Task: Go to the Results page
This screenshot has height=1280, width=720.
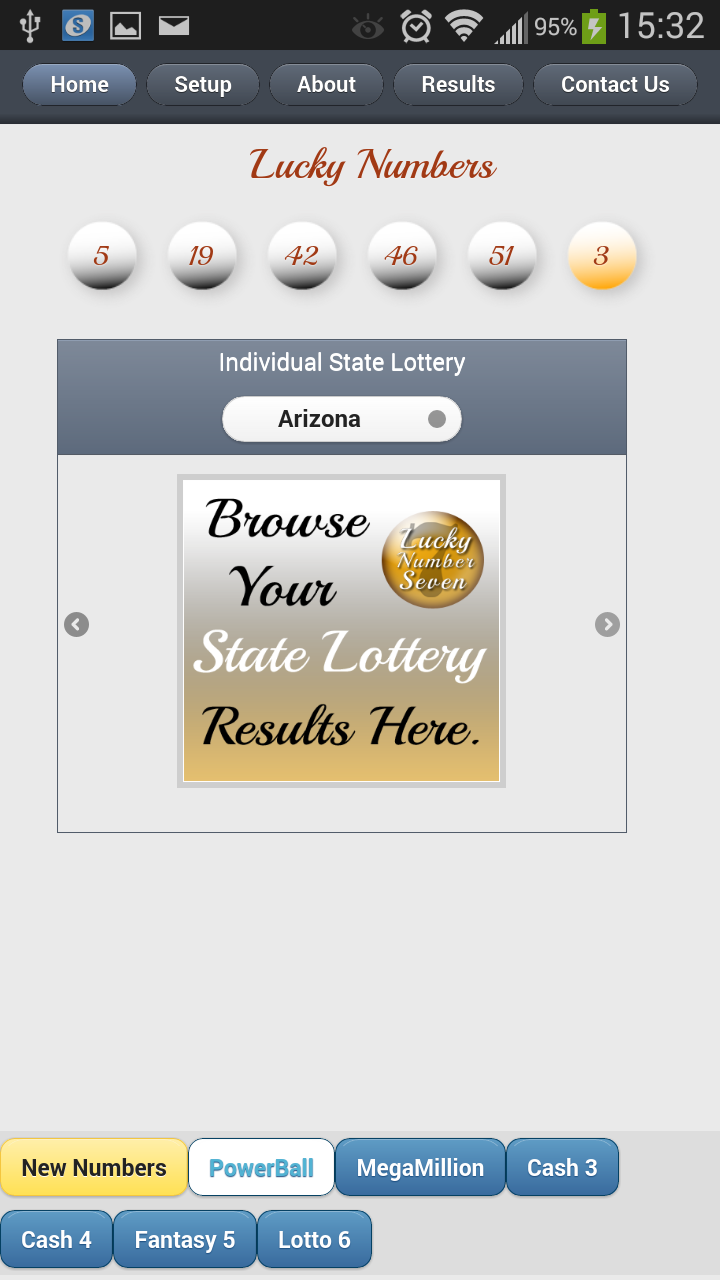Action: click(458, 85)
